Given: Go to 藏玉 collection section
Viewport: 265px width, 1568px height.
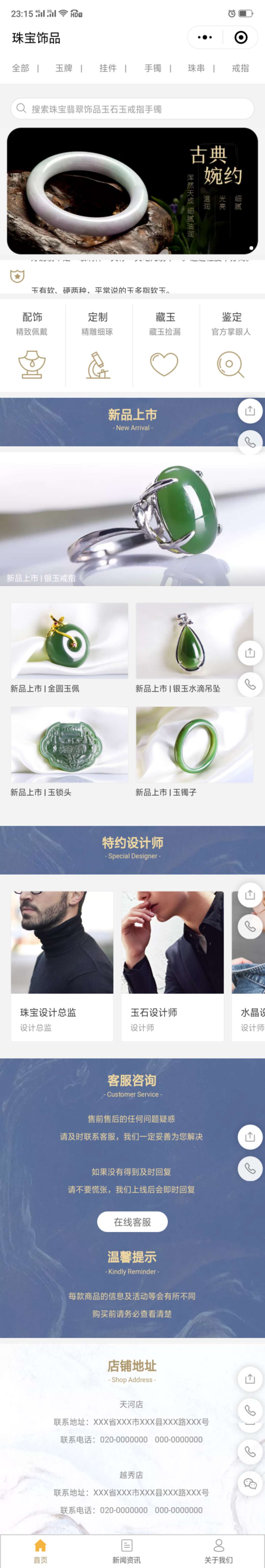Looking at the screenshot, I should click(x=165, y=344).
